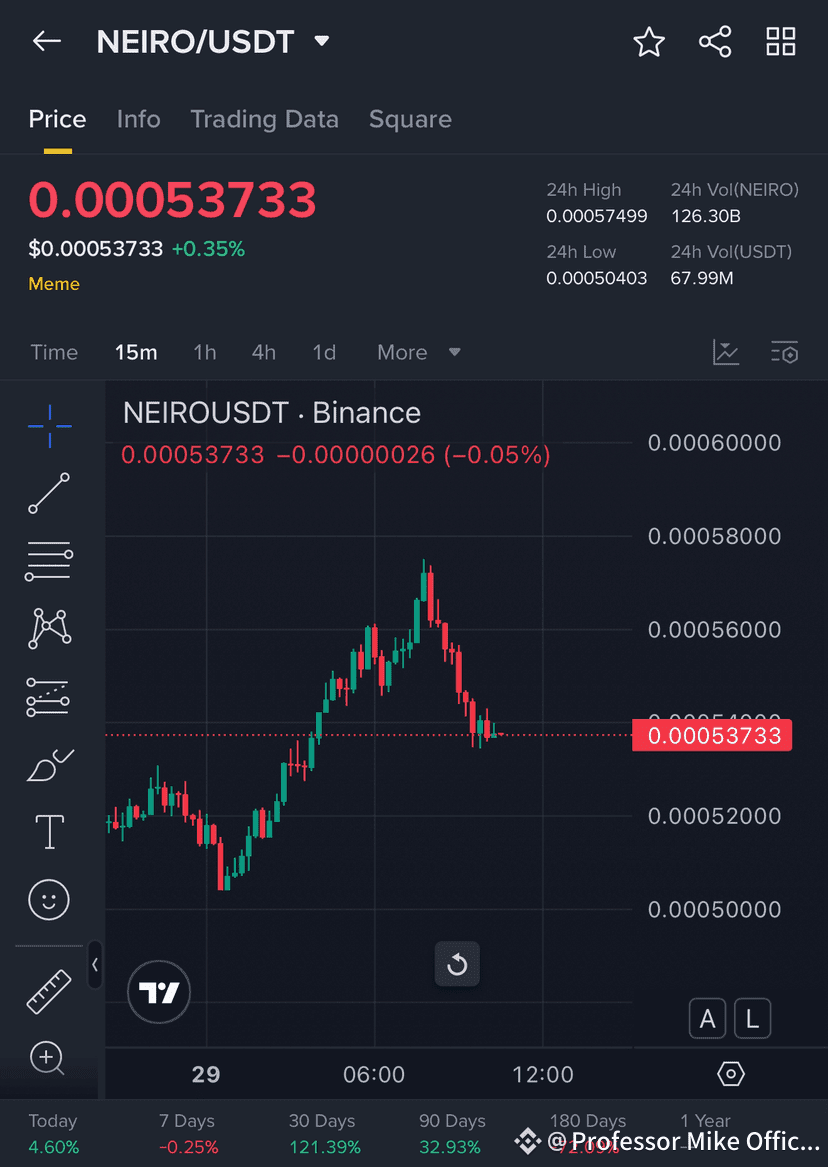Switch to the Trading Data tab
Image resolution: width=828 pixels, height=1167 pixels.
coord(264,119)
